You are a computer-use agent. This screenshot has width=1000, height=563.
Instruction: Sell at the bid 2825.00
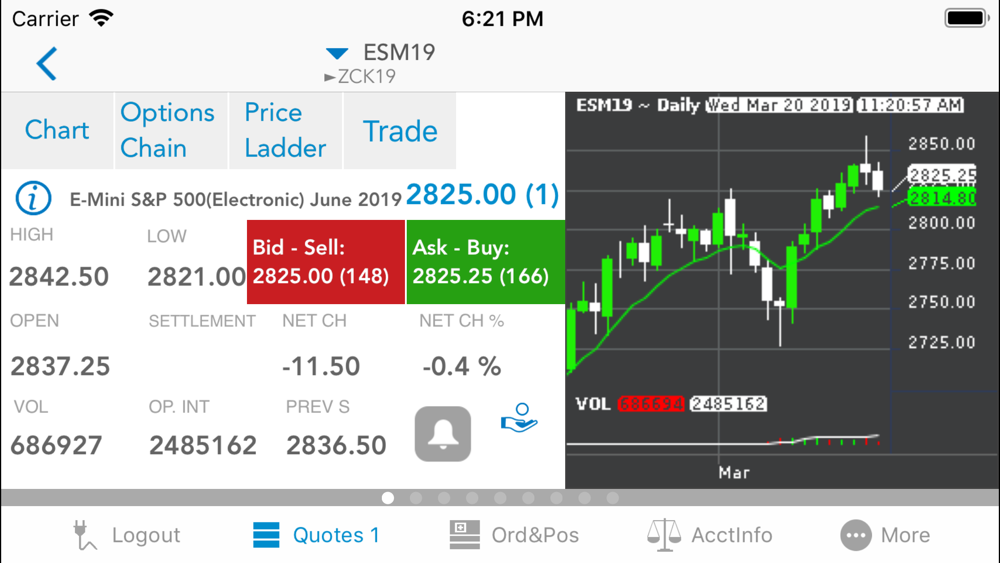[325, 262]
